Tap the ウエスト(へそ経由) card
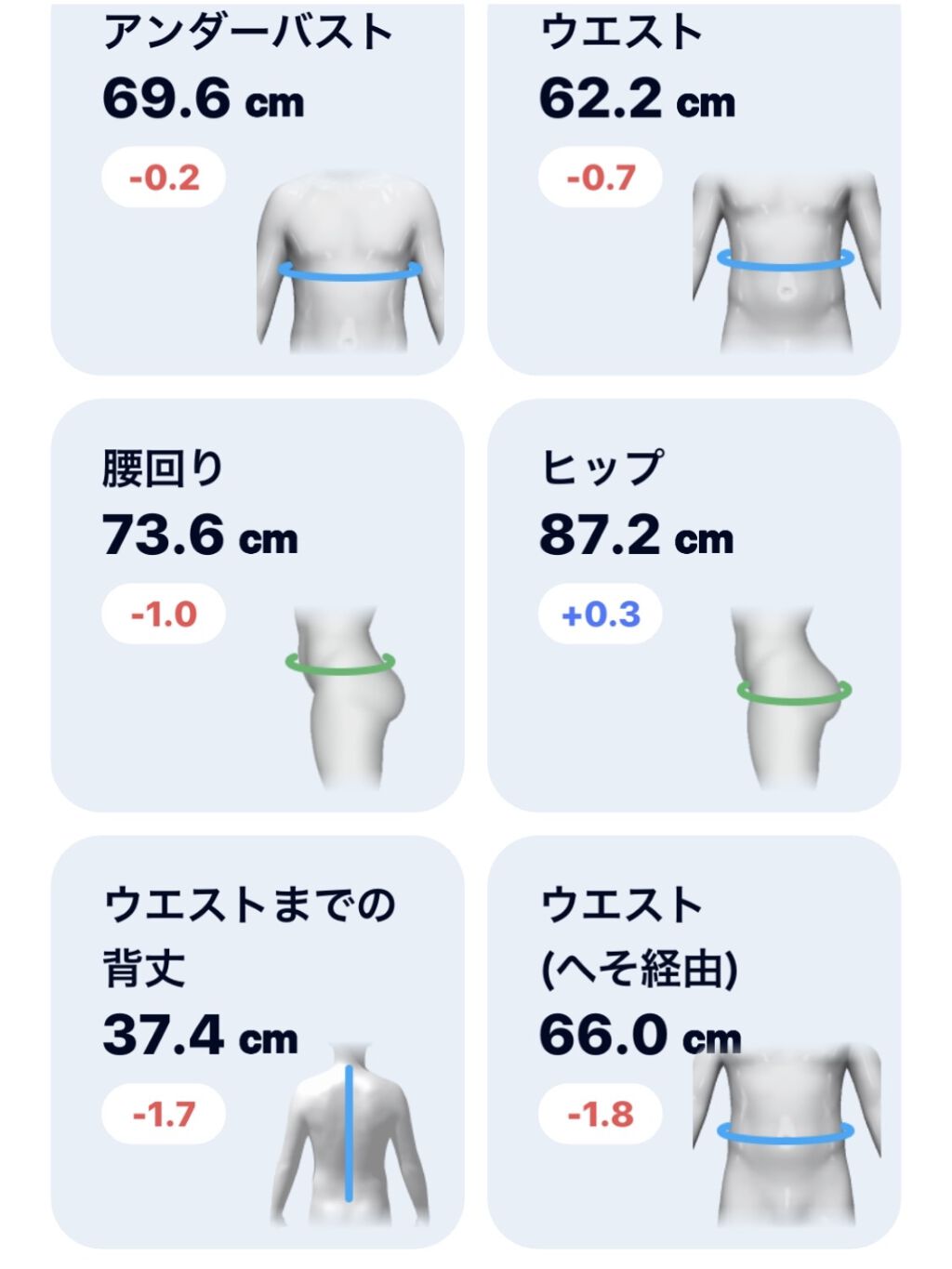The image size is (952, 1269). click(694, 1041)
